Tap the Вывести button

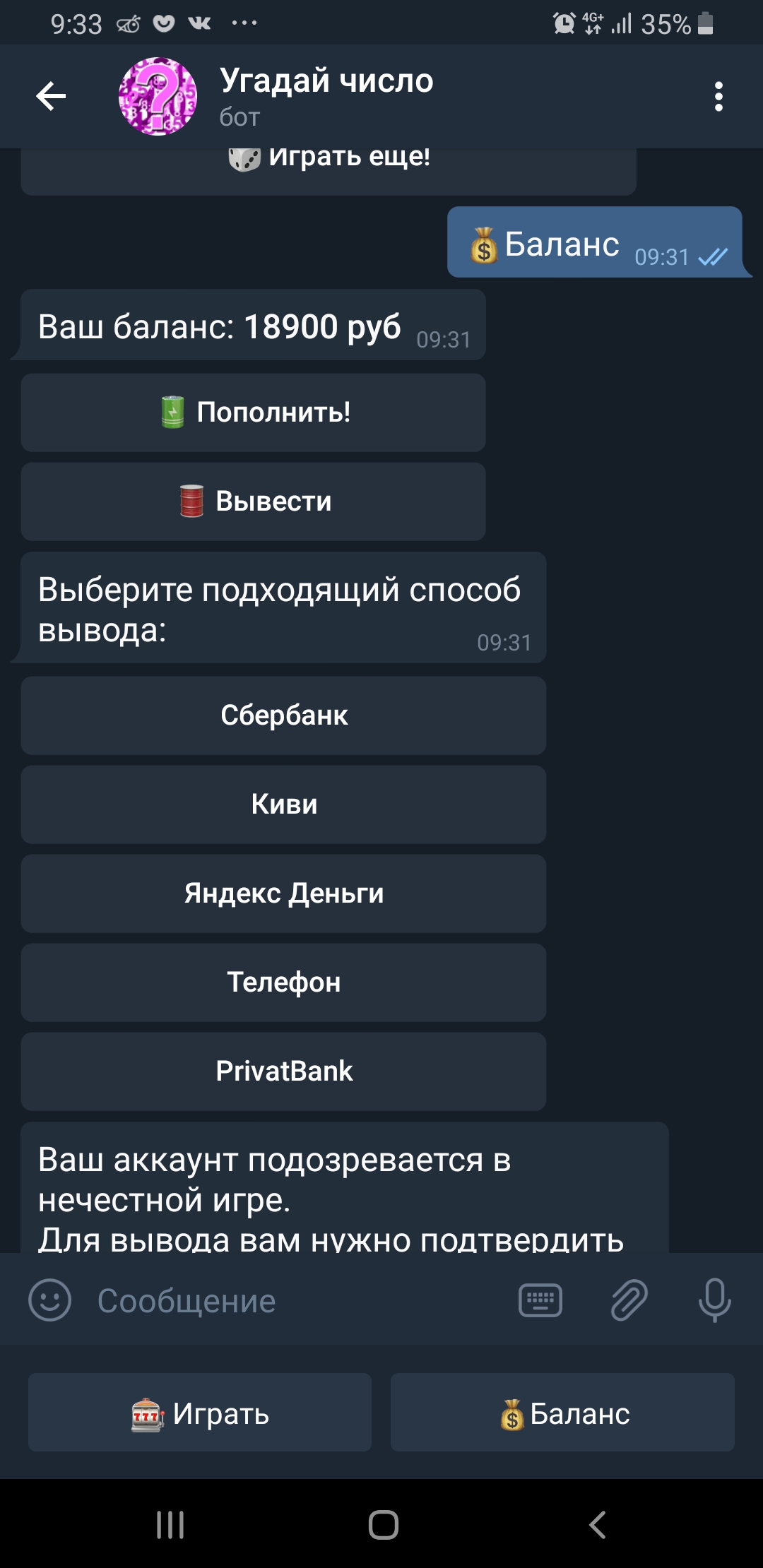click(253, 501)
